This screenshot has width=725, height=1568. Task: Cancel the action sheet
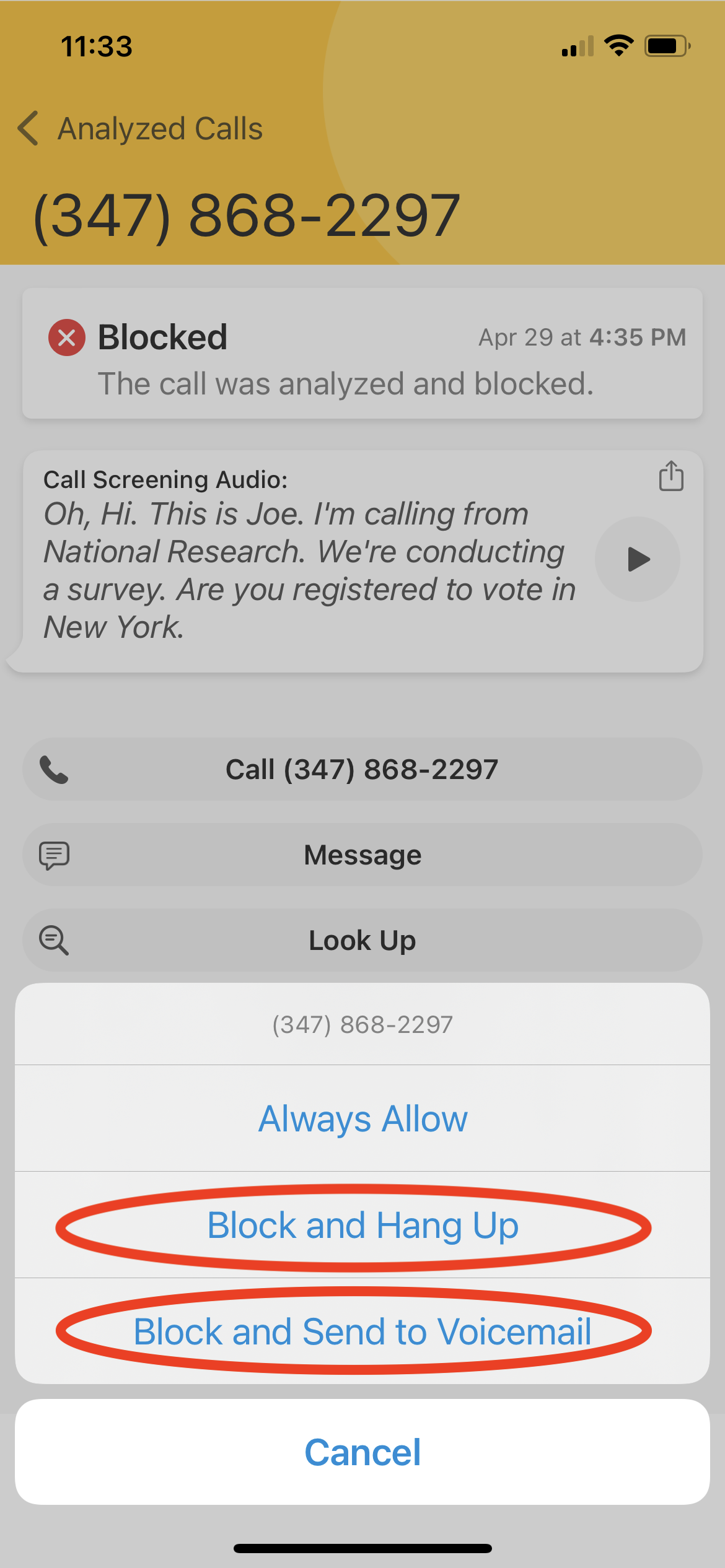(362, 1452)
